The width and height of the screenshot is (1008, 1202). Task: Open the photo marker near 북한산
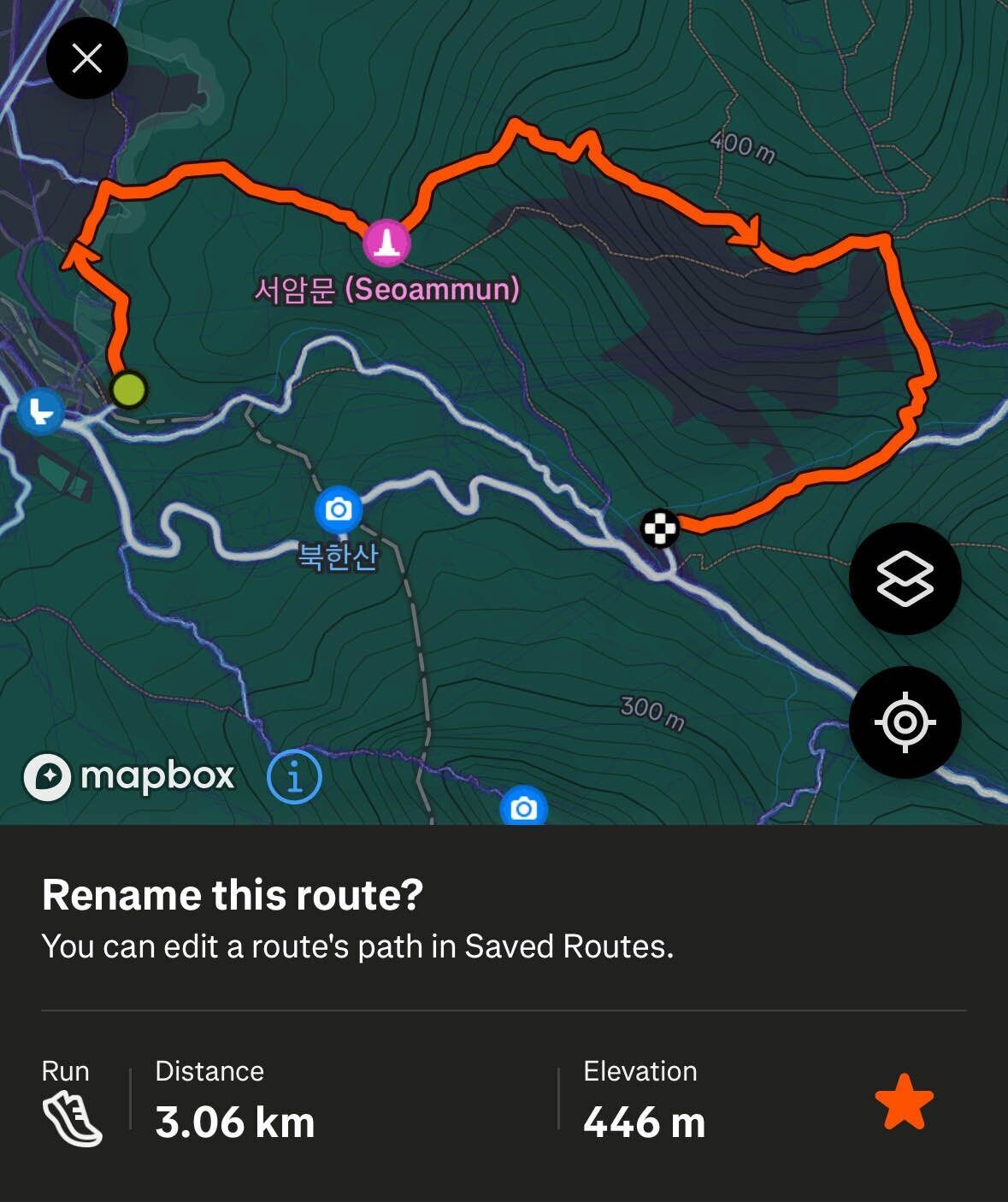coord(339,510)
